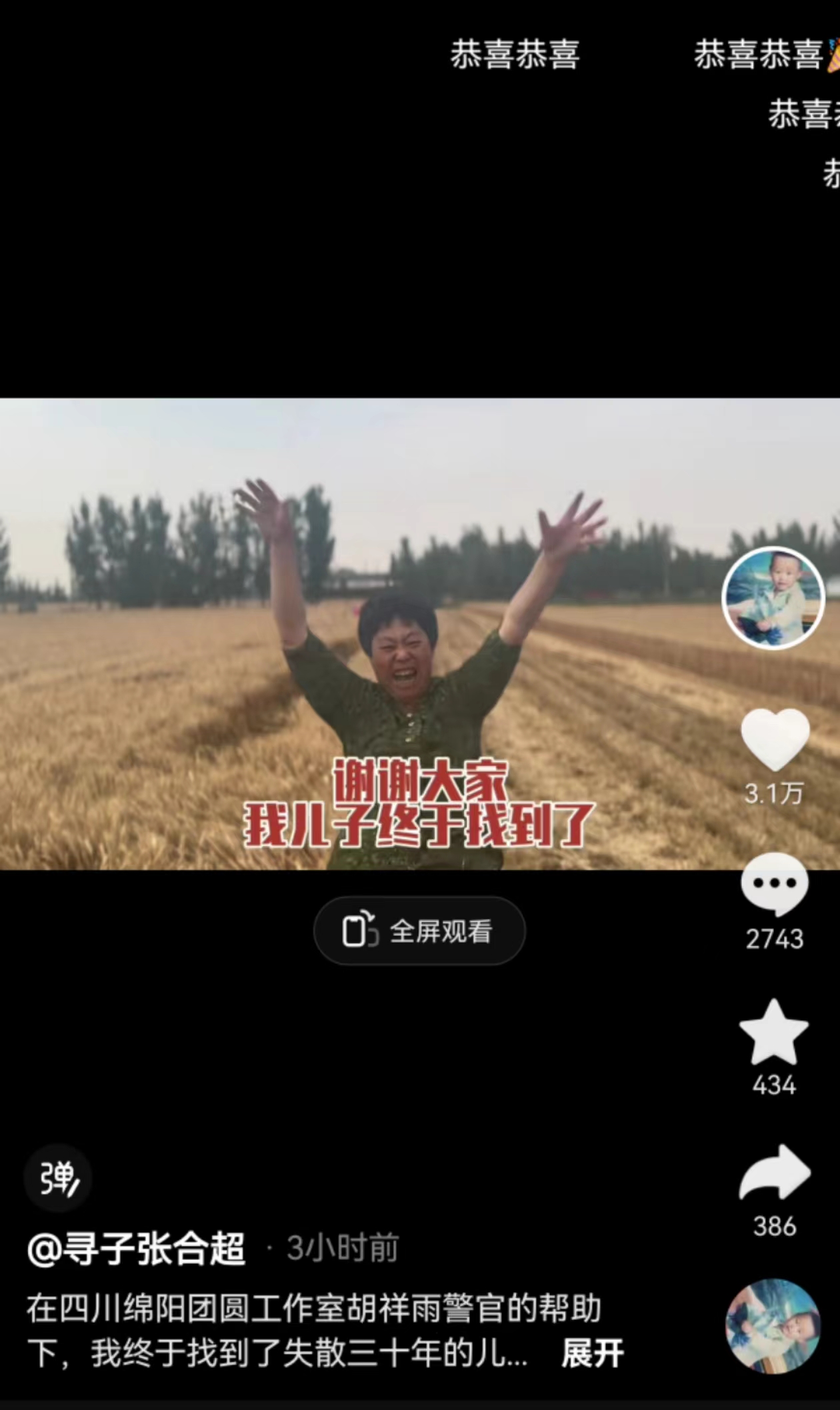Favorite the video with the star icon
This screenshot has height=1410, width=840.
tap(774, 1033)
